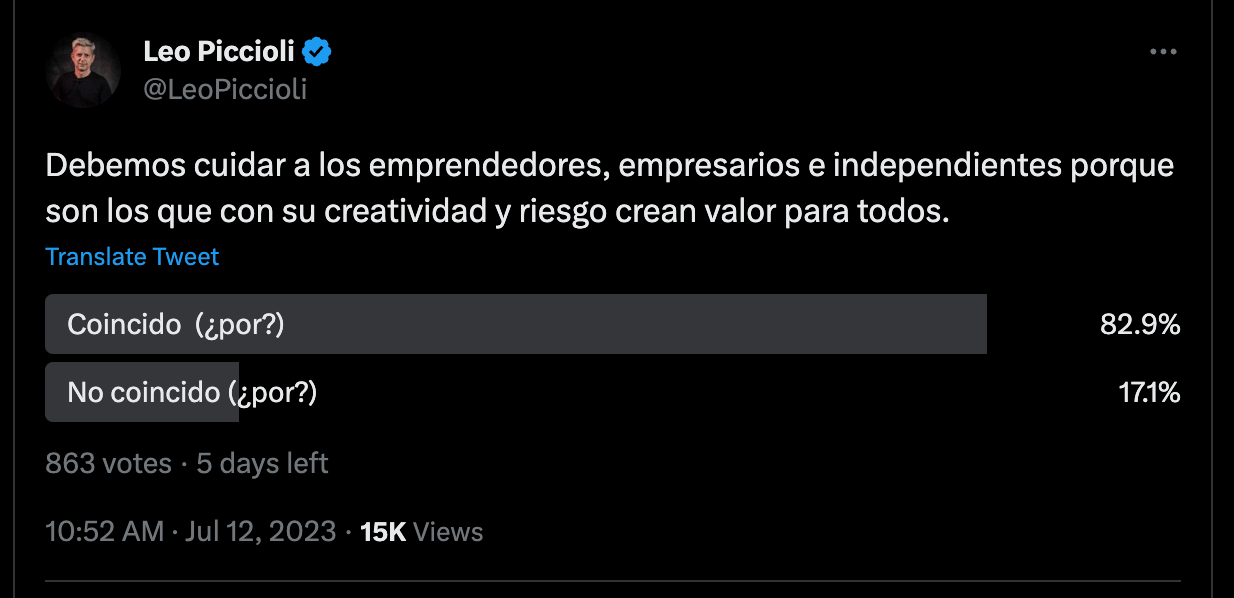This screenshot has height=598, width=1234.
Task: Open the tweet timestamp 10:52 AM
Action: (x=104, y=532)
